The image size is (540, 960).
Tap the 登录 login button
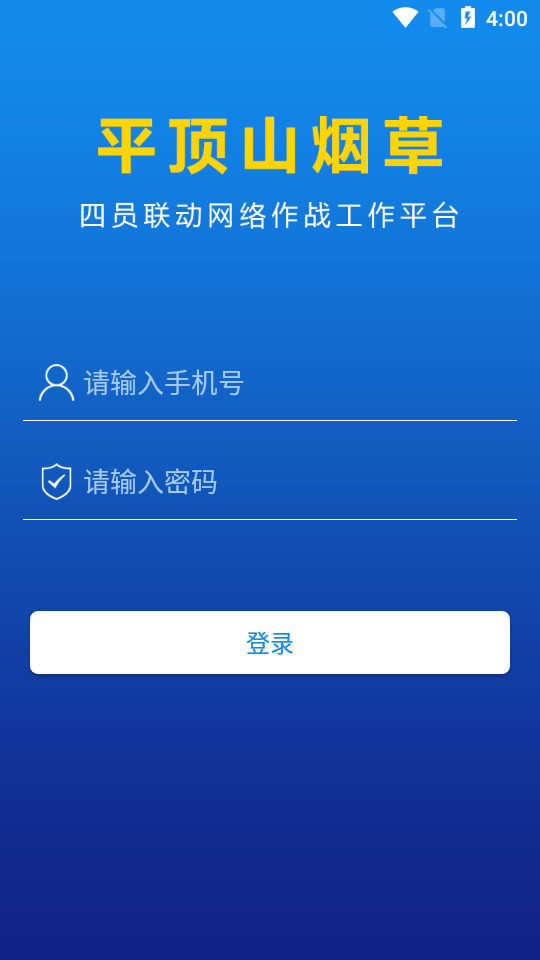click(270, 643)
